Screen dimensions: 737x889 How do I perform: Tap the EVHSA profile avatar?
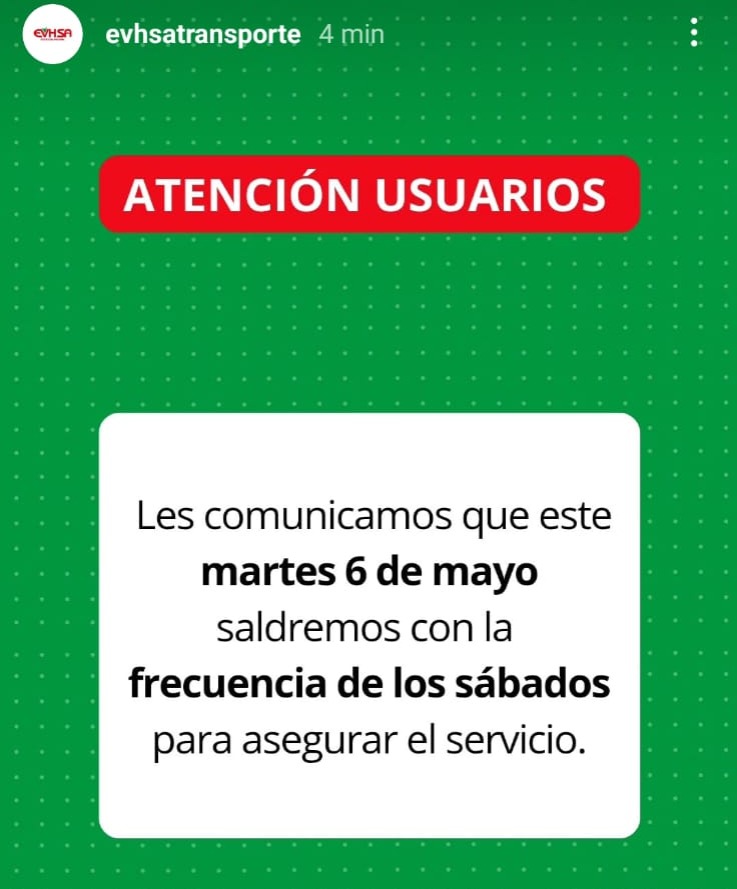pos(53,35)
